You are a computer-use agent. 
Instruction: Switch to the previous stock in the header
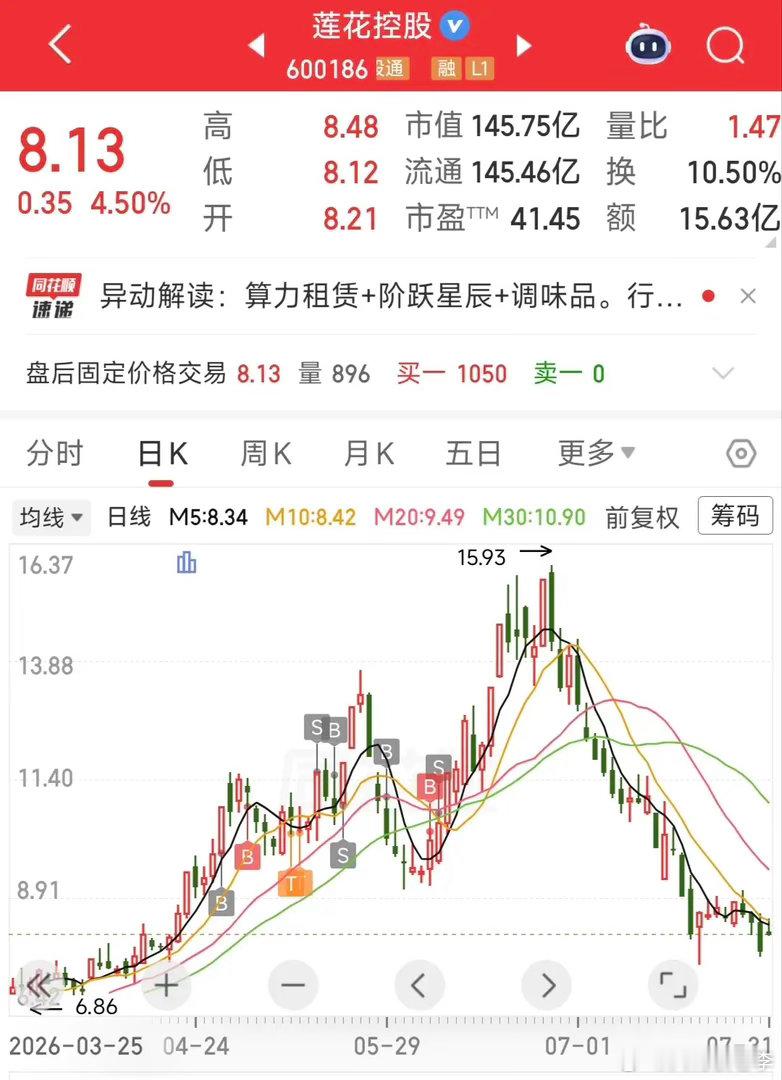(x=256, y=45)
